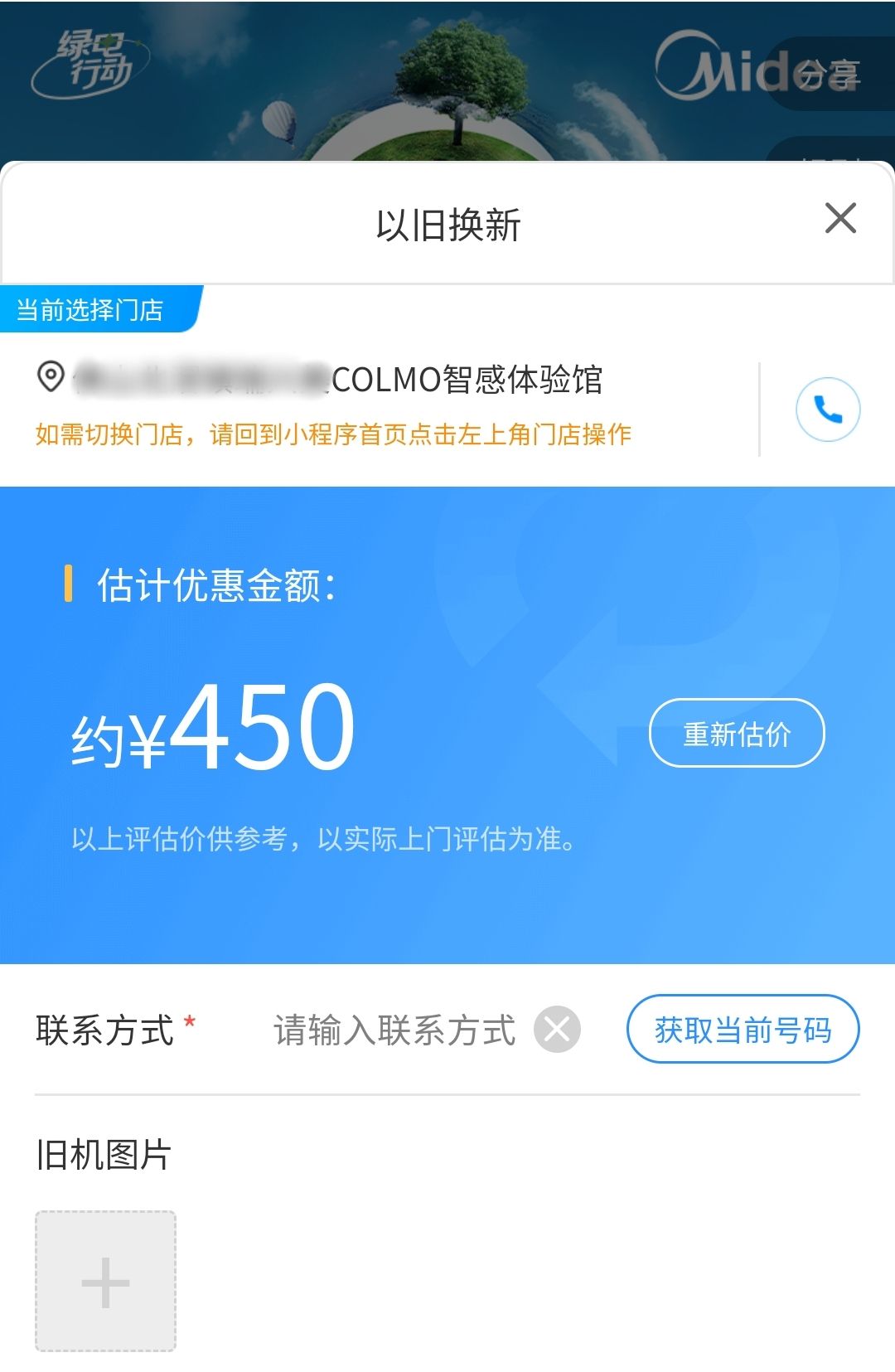Call the store via phone icon
This screenshot has height=1372, width=895.
pos(827,410)
